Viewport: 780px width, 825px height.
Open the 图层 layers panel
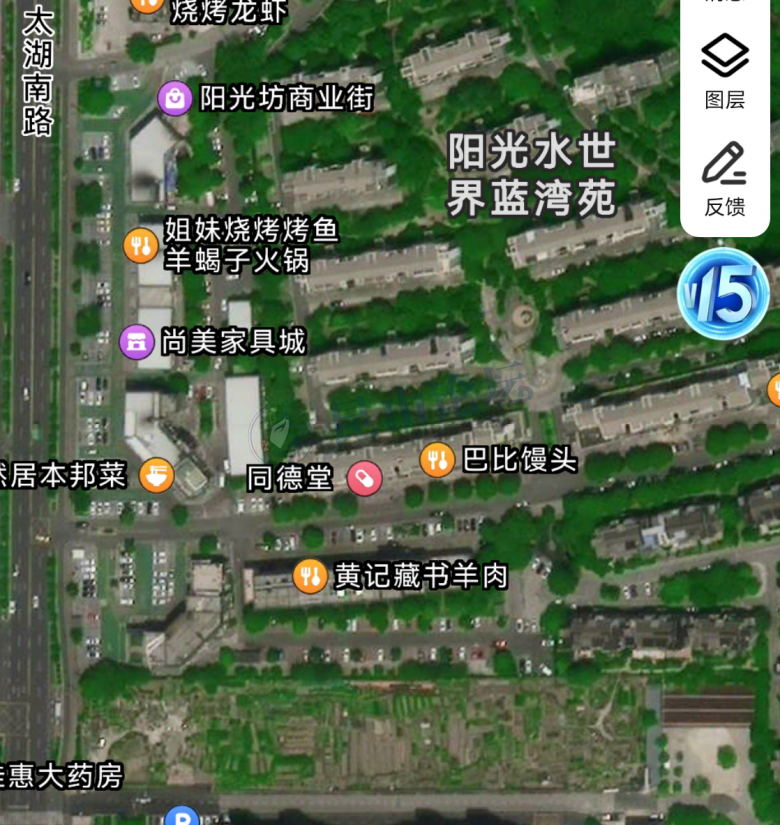coord(725,68)
